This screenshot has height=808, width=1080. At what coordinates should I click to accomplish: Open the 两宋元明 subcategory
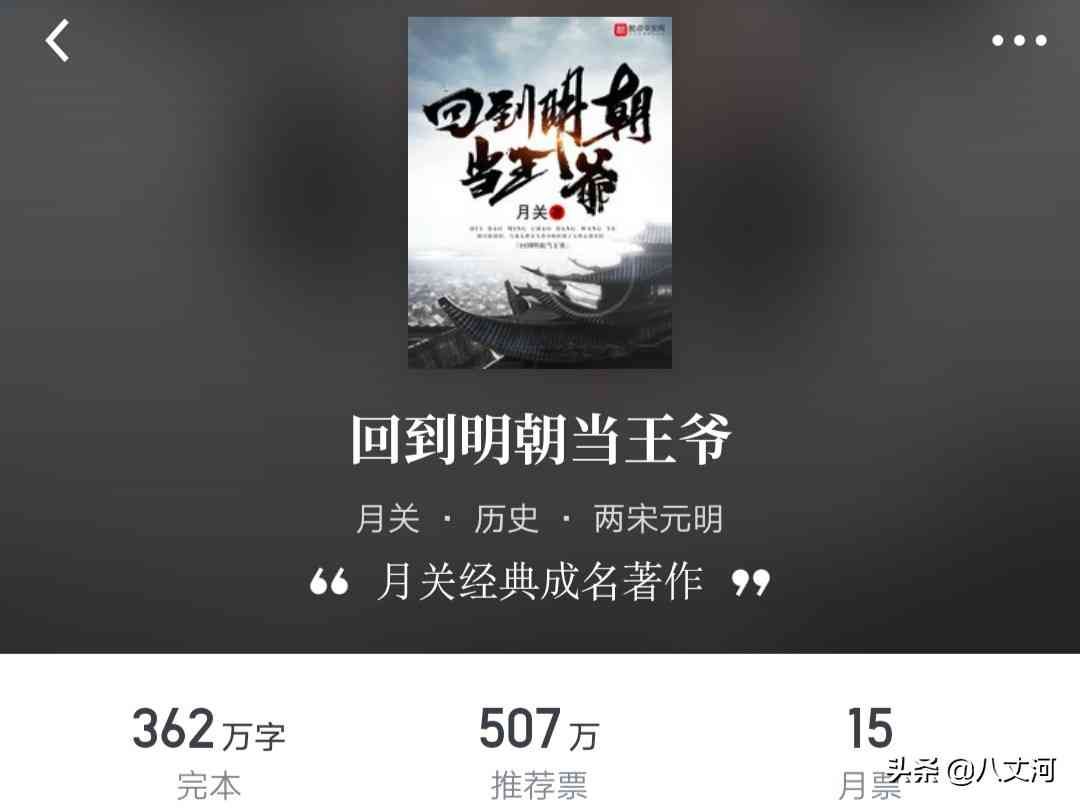click(x=658, y=519)
